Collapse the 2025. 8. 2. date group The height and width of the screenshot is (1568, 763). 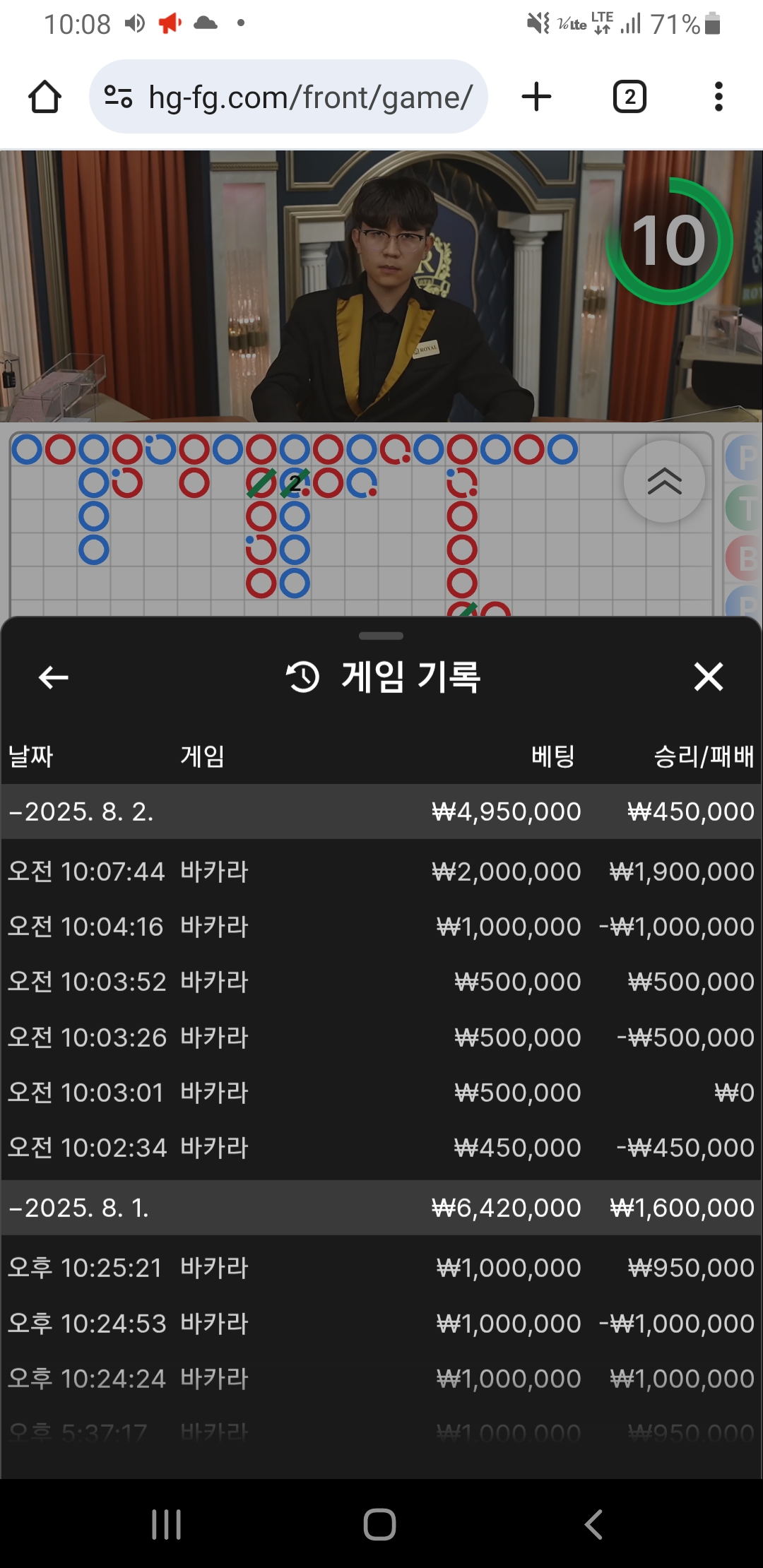click(81, 812)
